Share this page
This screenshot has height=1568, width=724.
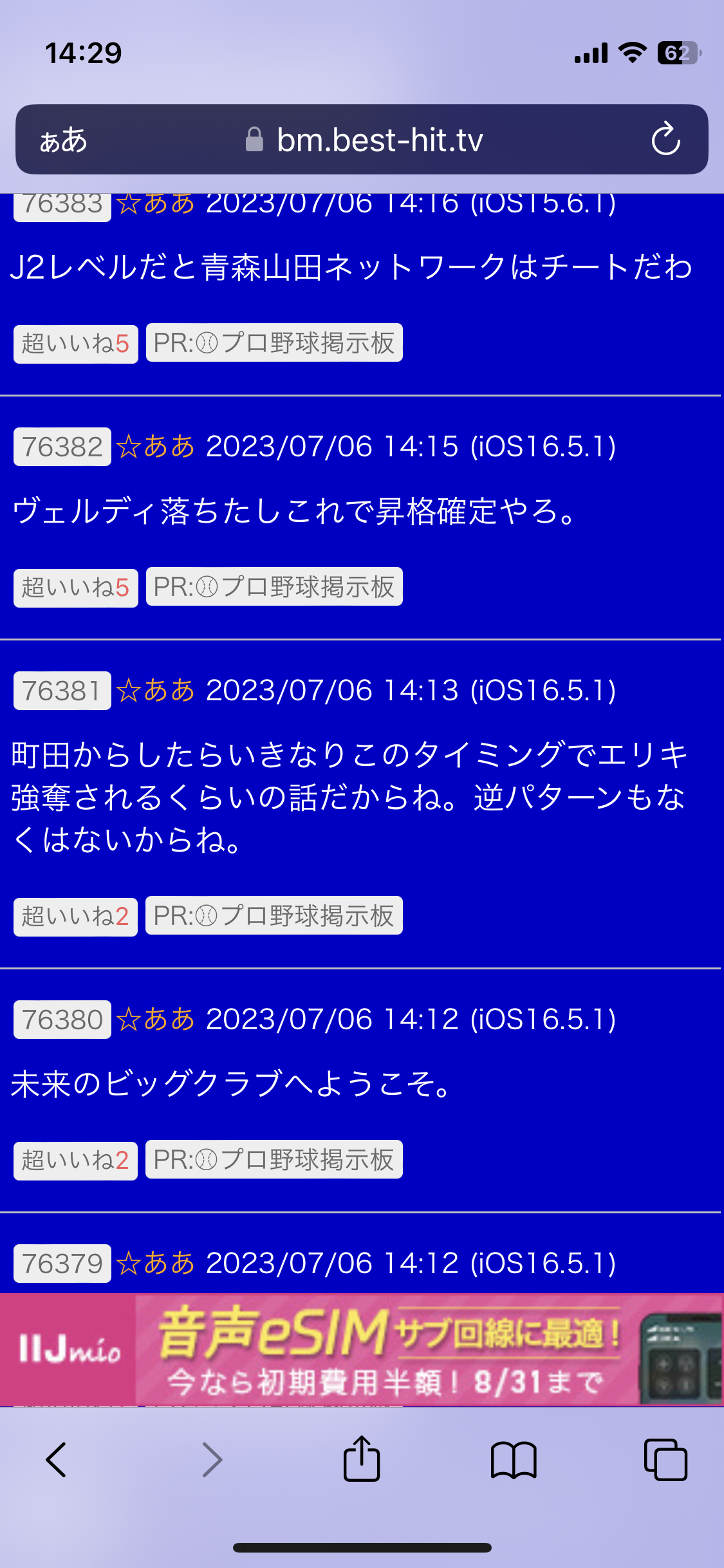click(x=362, y=1459)
